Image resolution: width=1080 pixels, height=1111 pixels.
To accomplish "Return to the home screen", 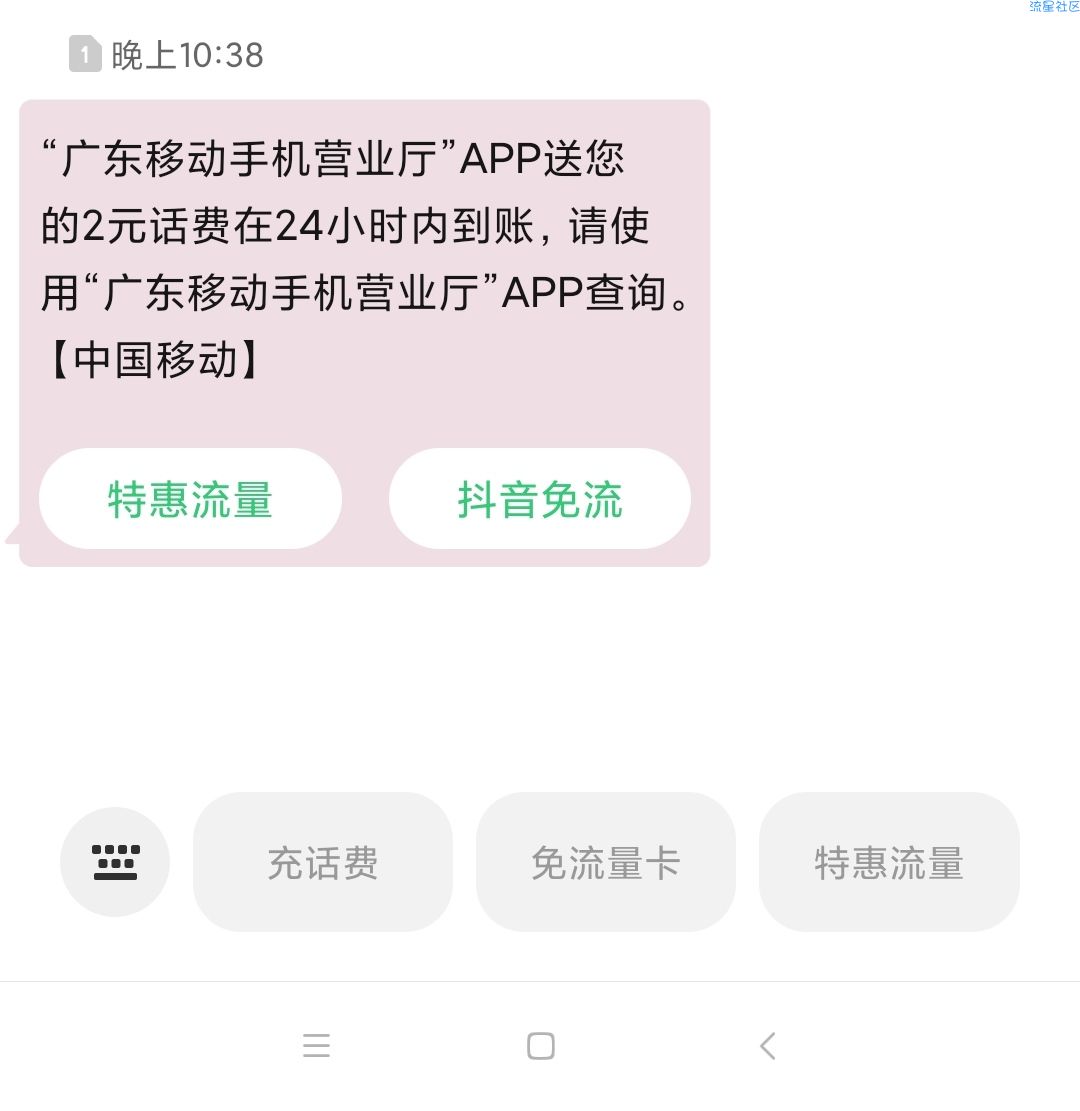I will pyautogui.click(x=540, y=1046).
